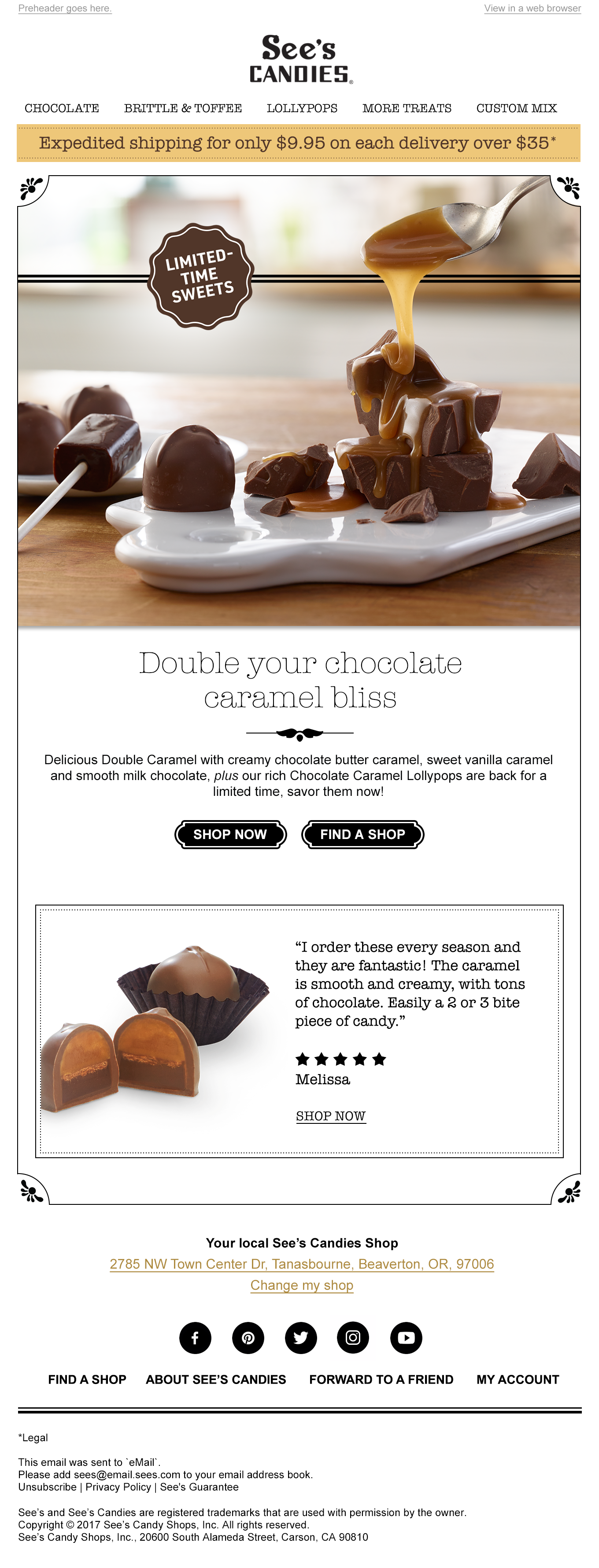This screenshot has width=599, height=1568.
Task: Go to MY ACCOUNT
Action: (518, 1380)
